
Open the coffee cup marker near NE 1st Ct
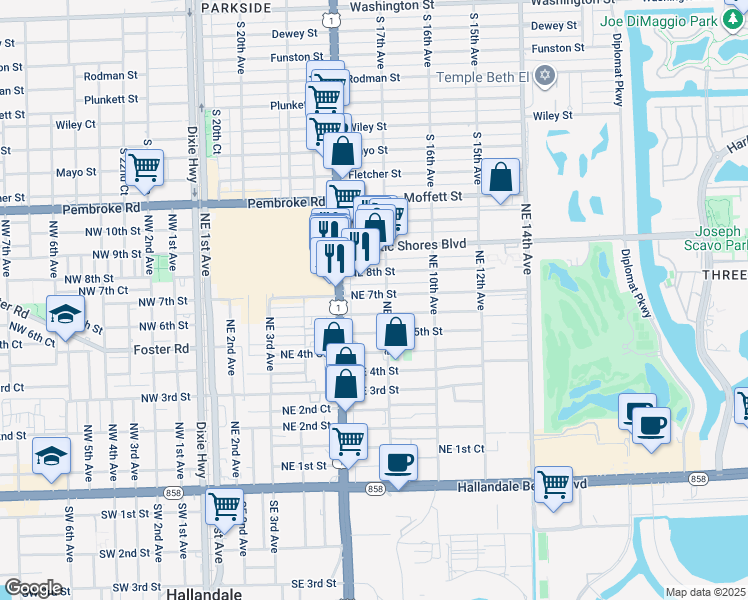[398, 466]
